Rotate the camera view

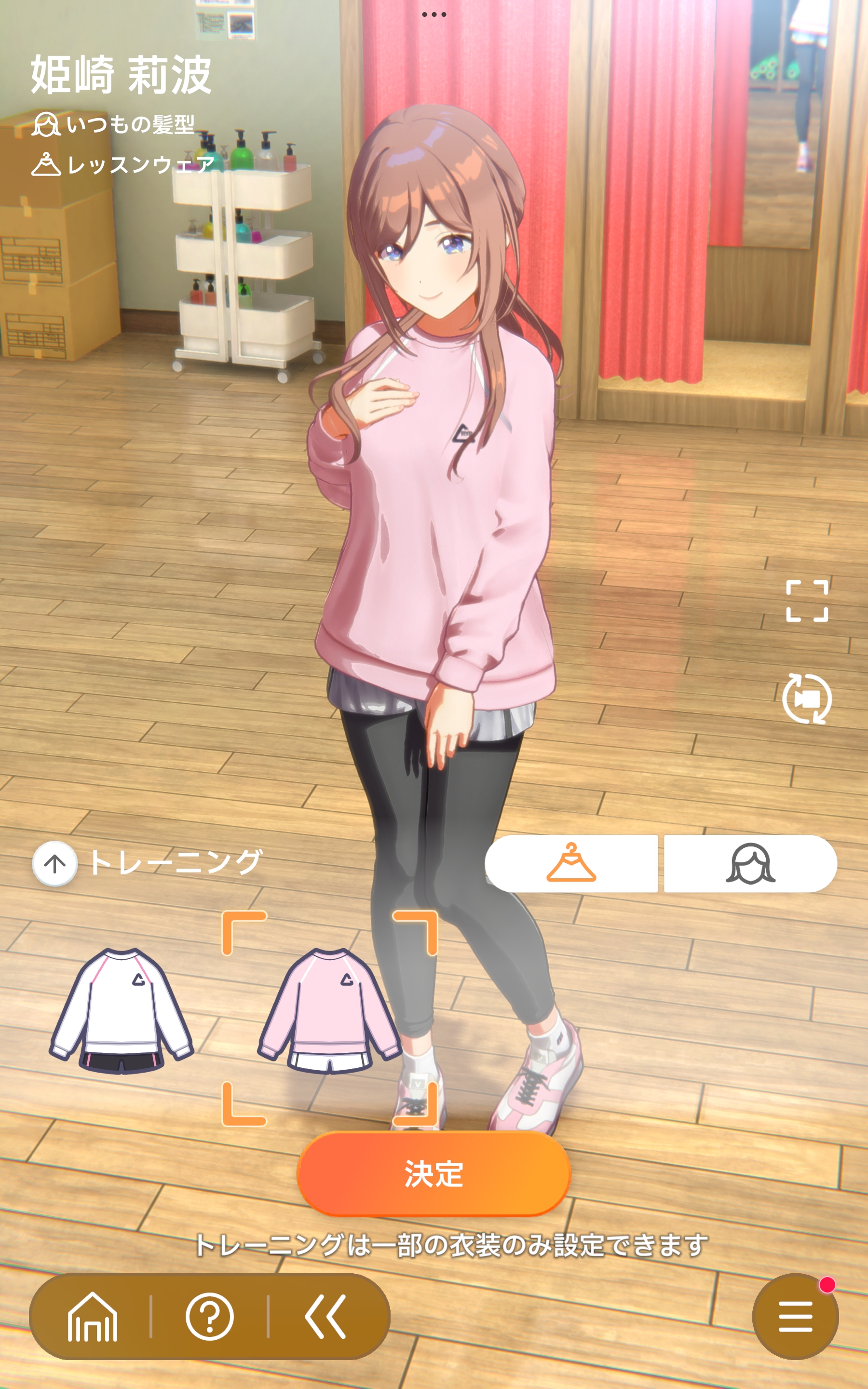(x=807, y=698)
